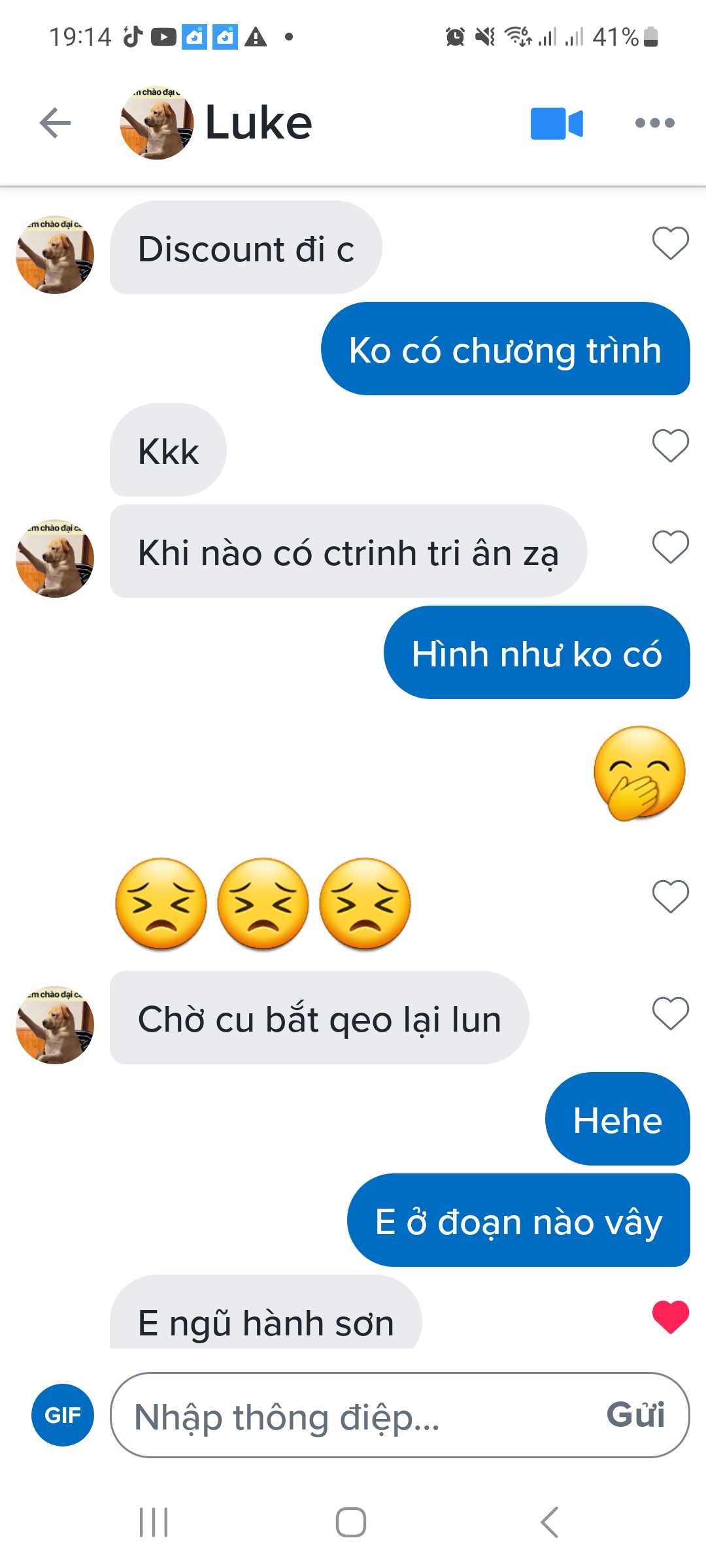The image size is (706, 1568).
Task: Tap the system home button
Action: 351,1522
